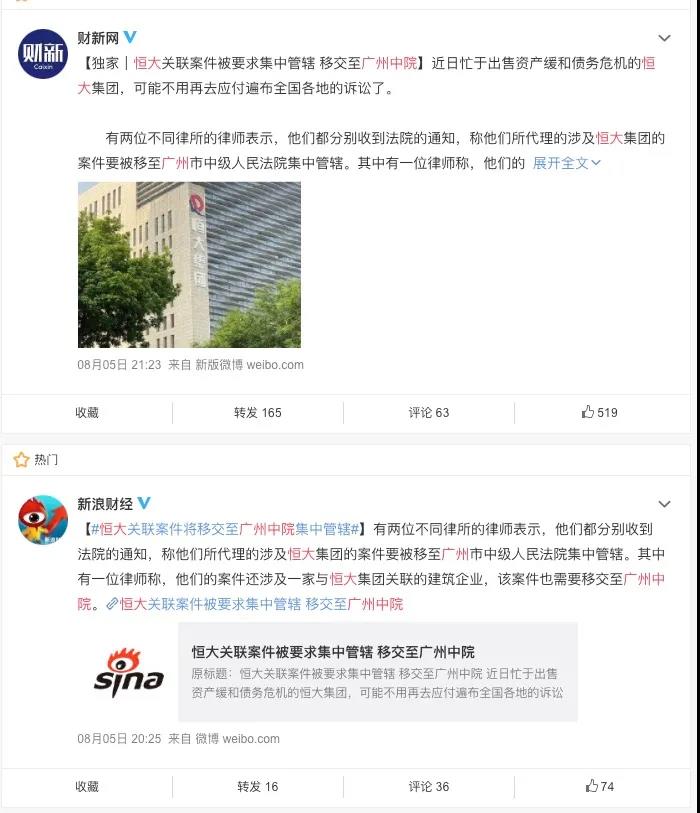Expand 新浪财经 post options chevron

coord(665,505)
